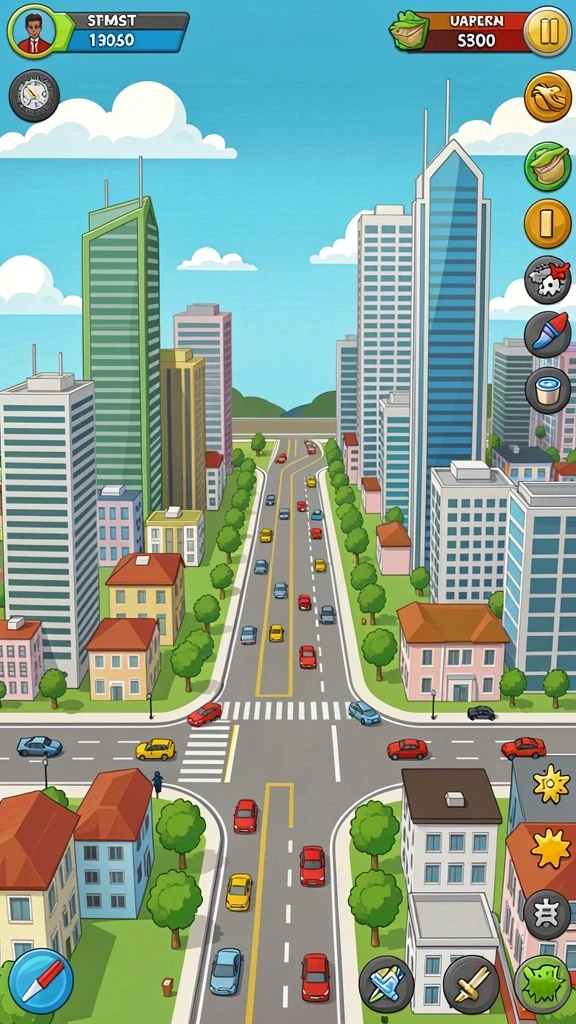
Task: Tap the blue compass pencil button
Action: click(x=40, y=982)
